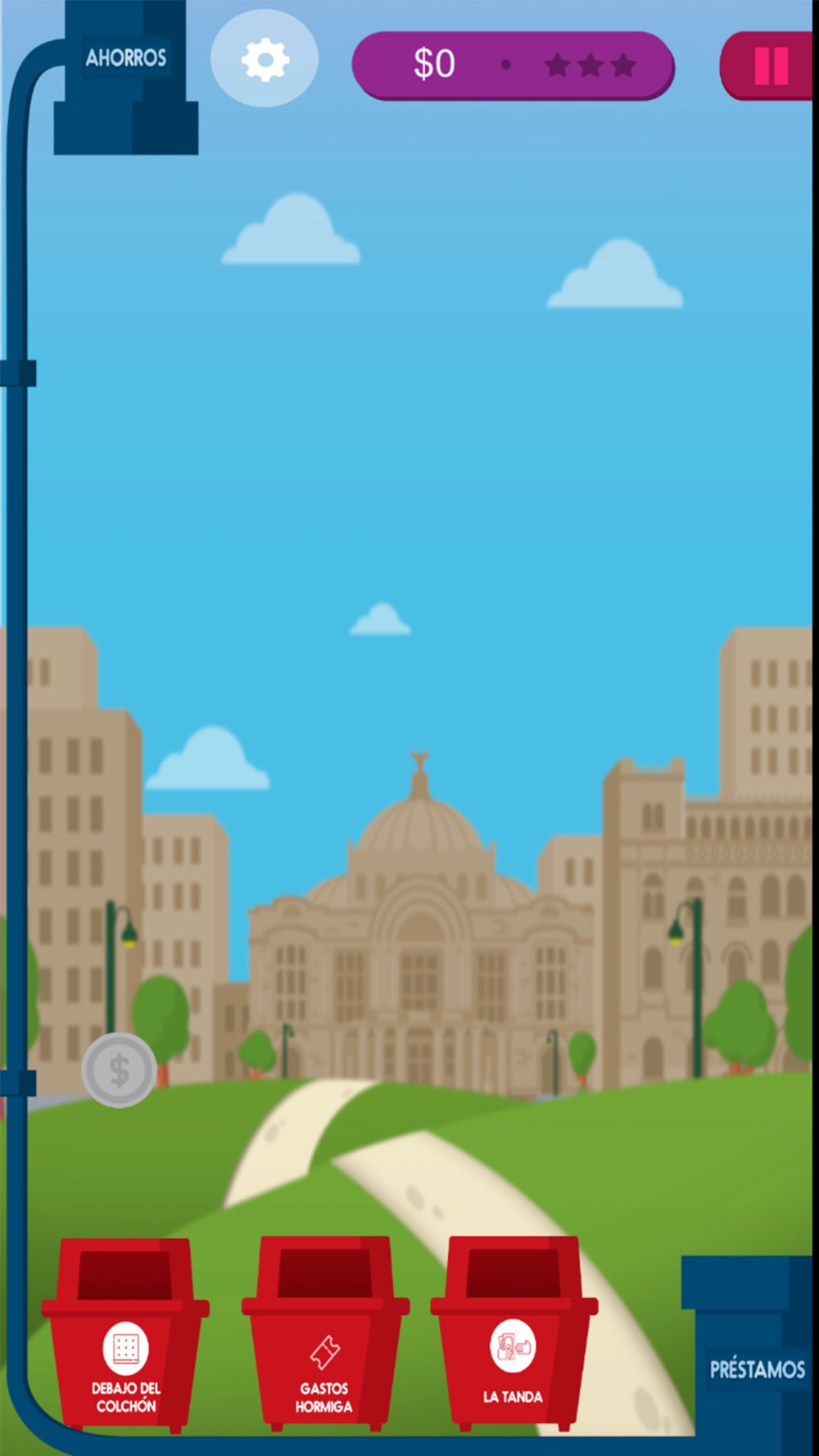
Task: Open the settings gear
Action: 265,58
